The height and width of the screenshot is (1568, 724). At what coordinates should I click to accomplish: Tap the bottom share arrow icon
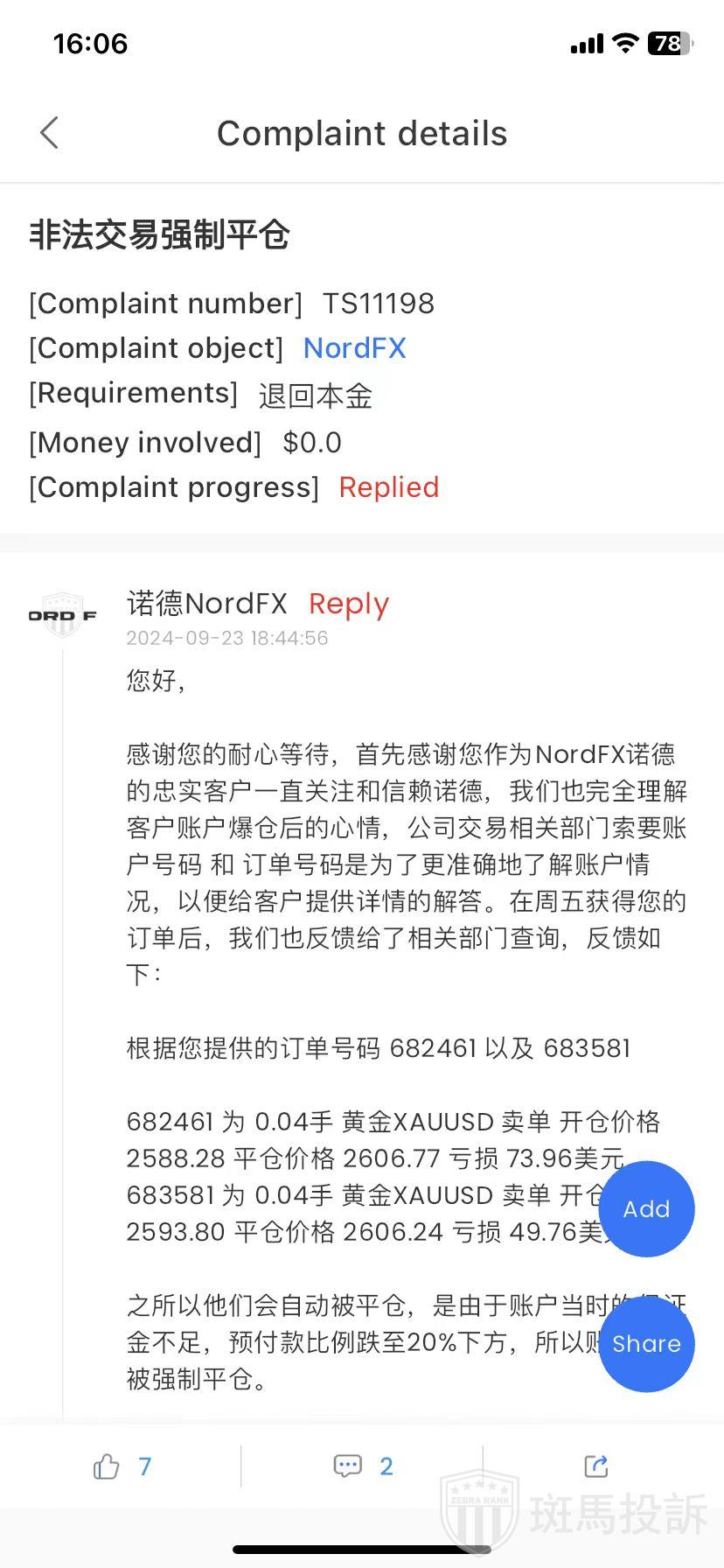click(x=596, y=1466)
